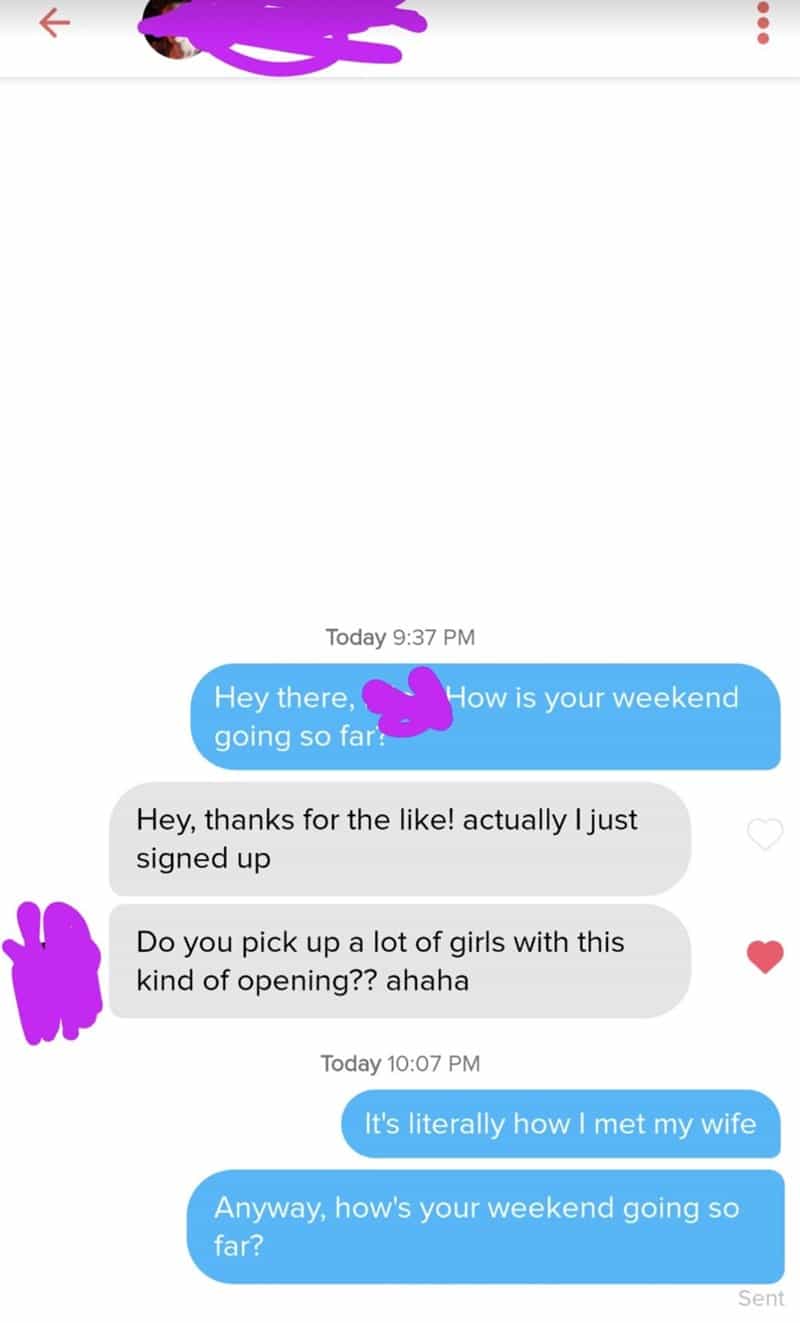Open the three-dot overflow menu
The width and height of the screenshot is (800, 1323).
[x=763, y=22]
